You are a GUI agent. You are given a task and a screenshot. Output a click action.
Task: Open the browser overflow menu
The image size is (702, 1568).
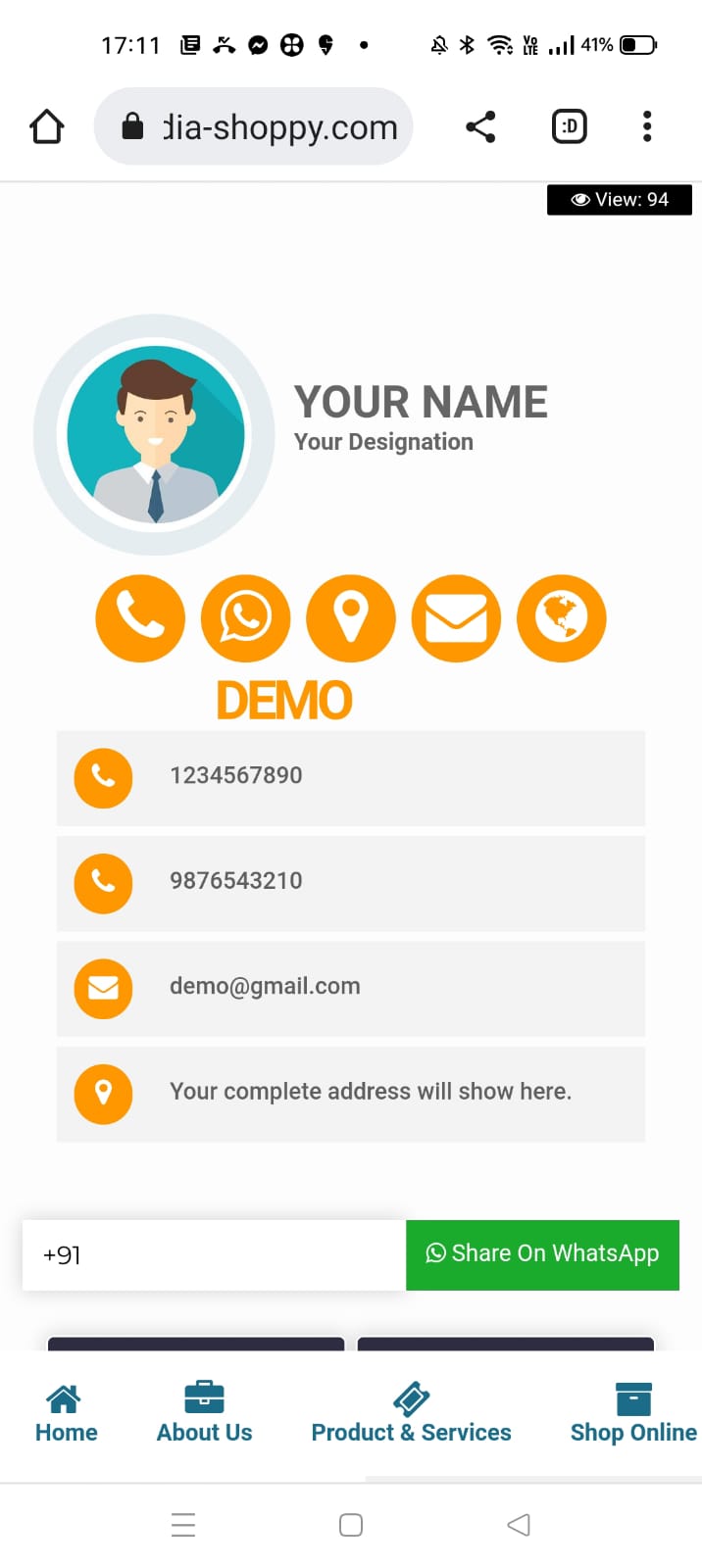(x=646, y=126)
